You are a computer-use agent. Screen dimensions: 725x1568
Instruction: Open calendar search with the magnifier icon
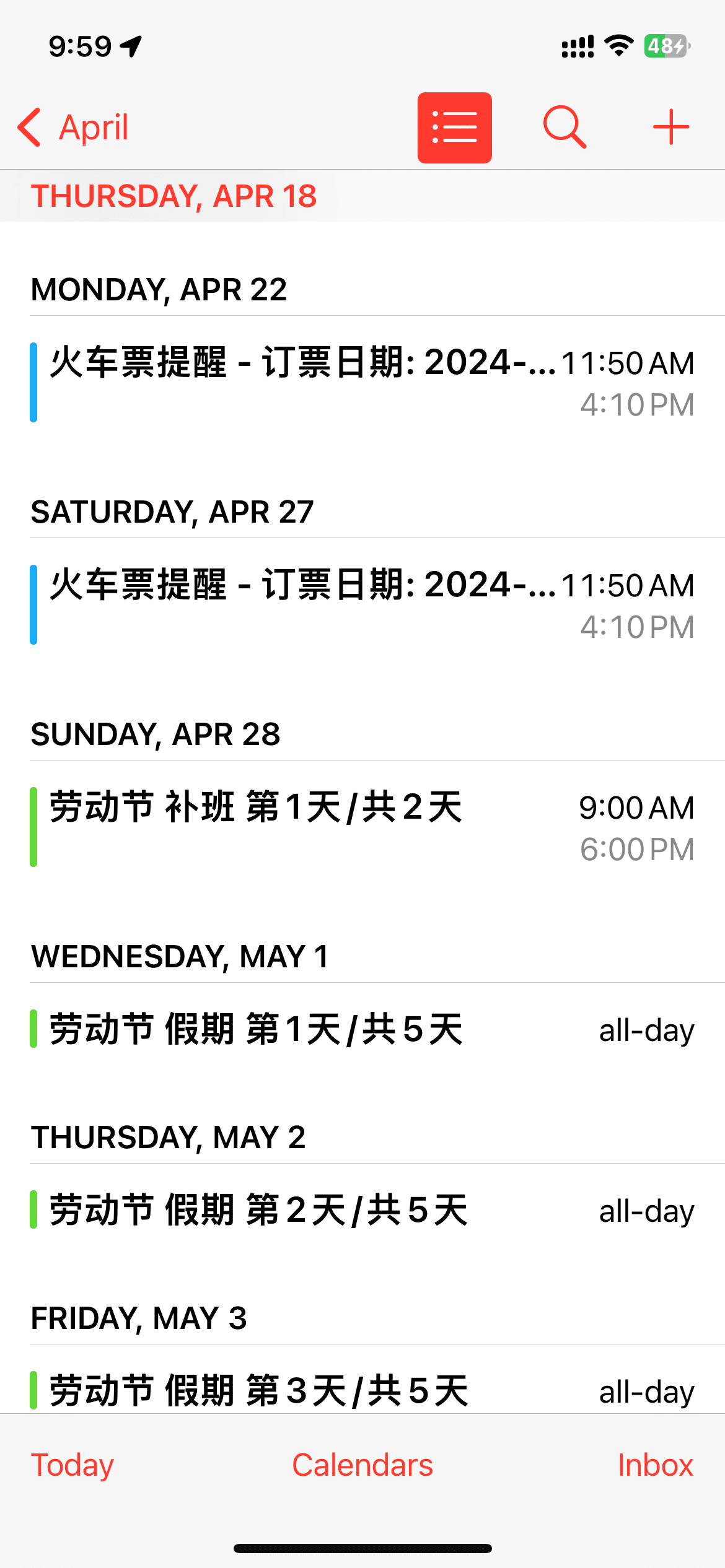(x=565, y=127)
